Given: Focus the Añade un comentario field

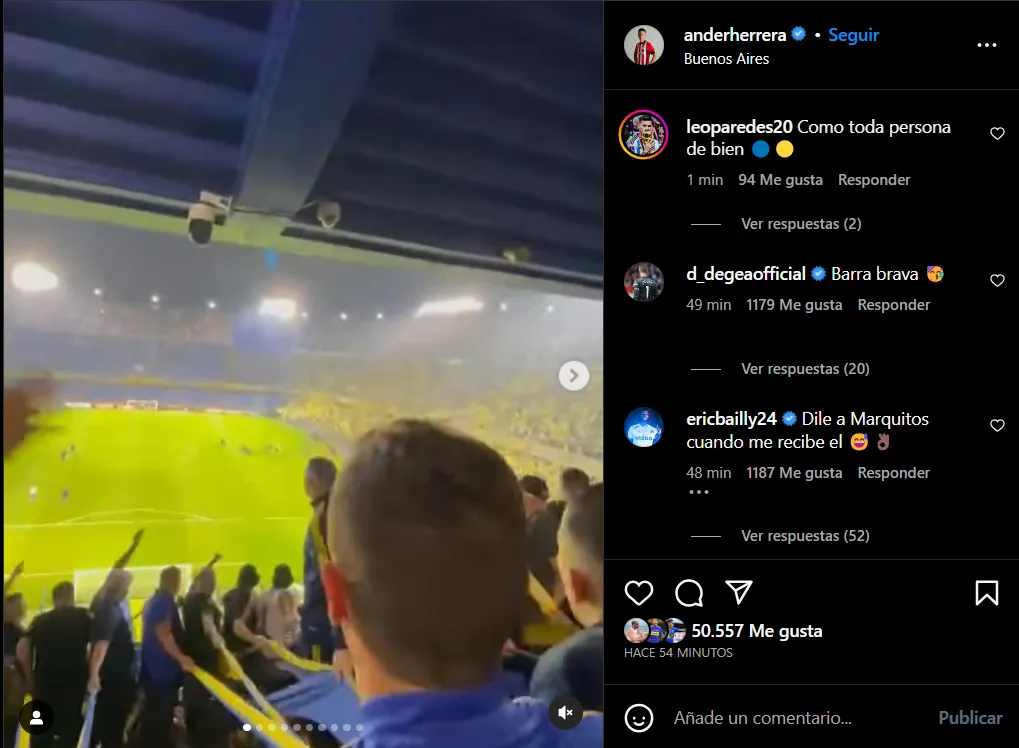Looking at the screenshot, I should tap(790, 718).
